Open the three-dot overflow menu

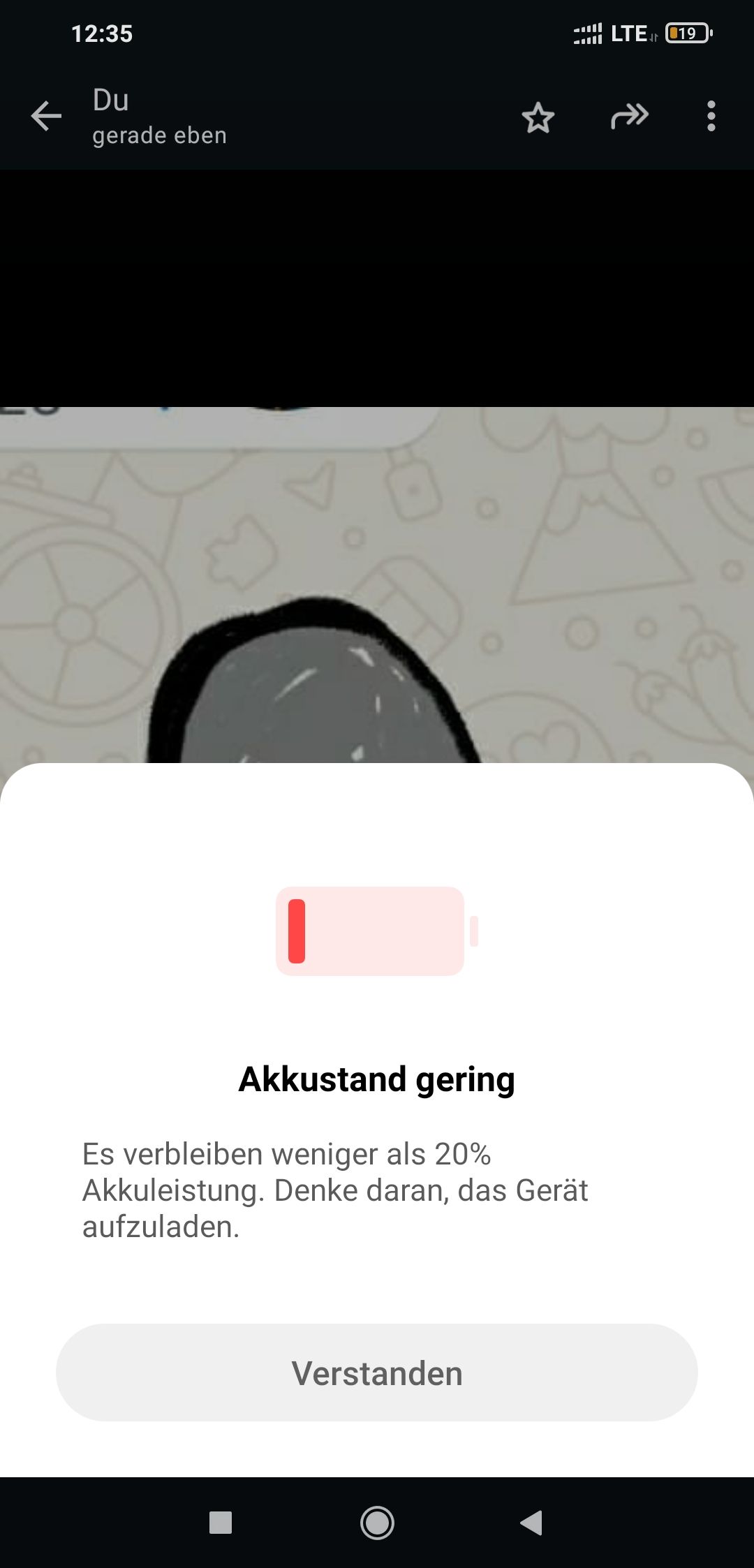click(711, 116)
